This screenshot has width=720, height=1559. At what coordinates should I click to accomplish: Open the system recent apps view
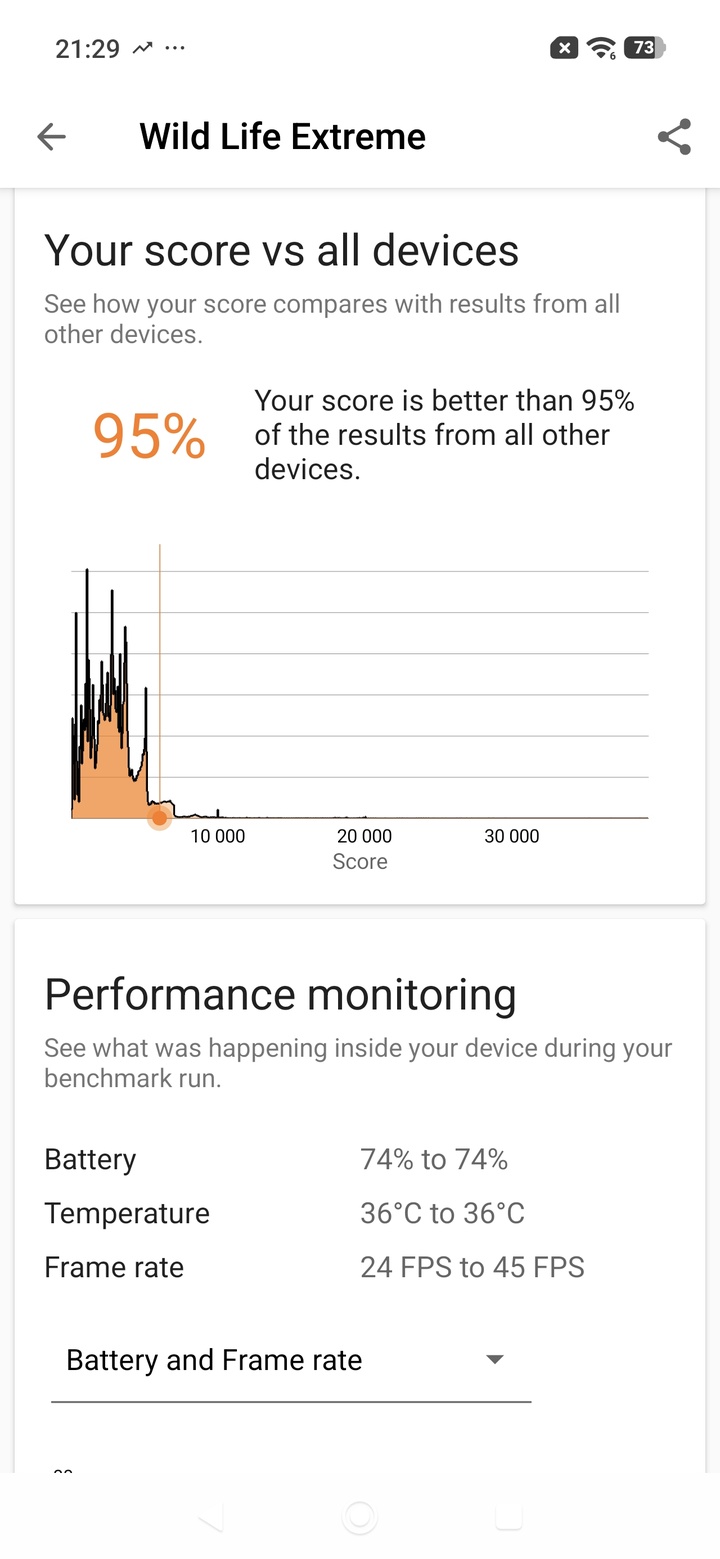509,1518
